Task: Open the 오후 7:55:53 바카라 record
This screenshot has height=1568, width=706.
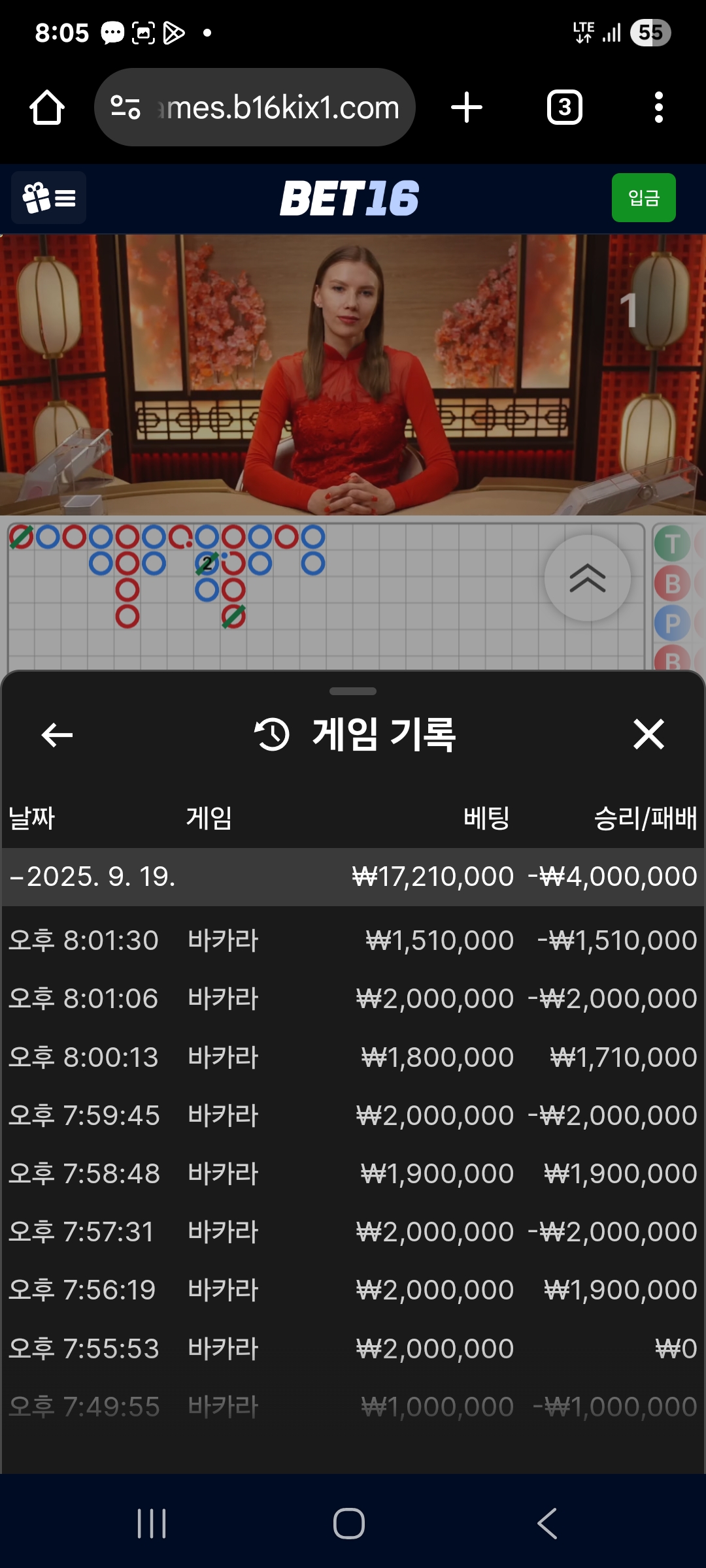Action: pyautogui.click(x=353, y=1348)
